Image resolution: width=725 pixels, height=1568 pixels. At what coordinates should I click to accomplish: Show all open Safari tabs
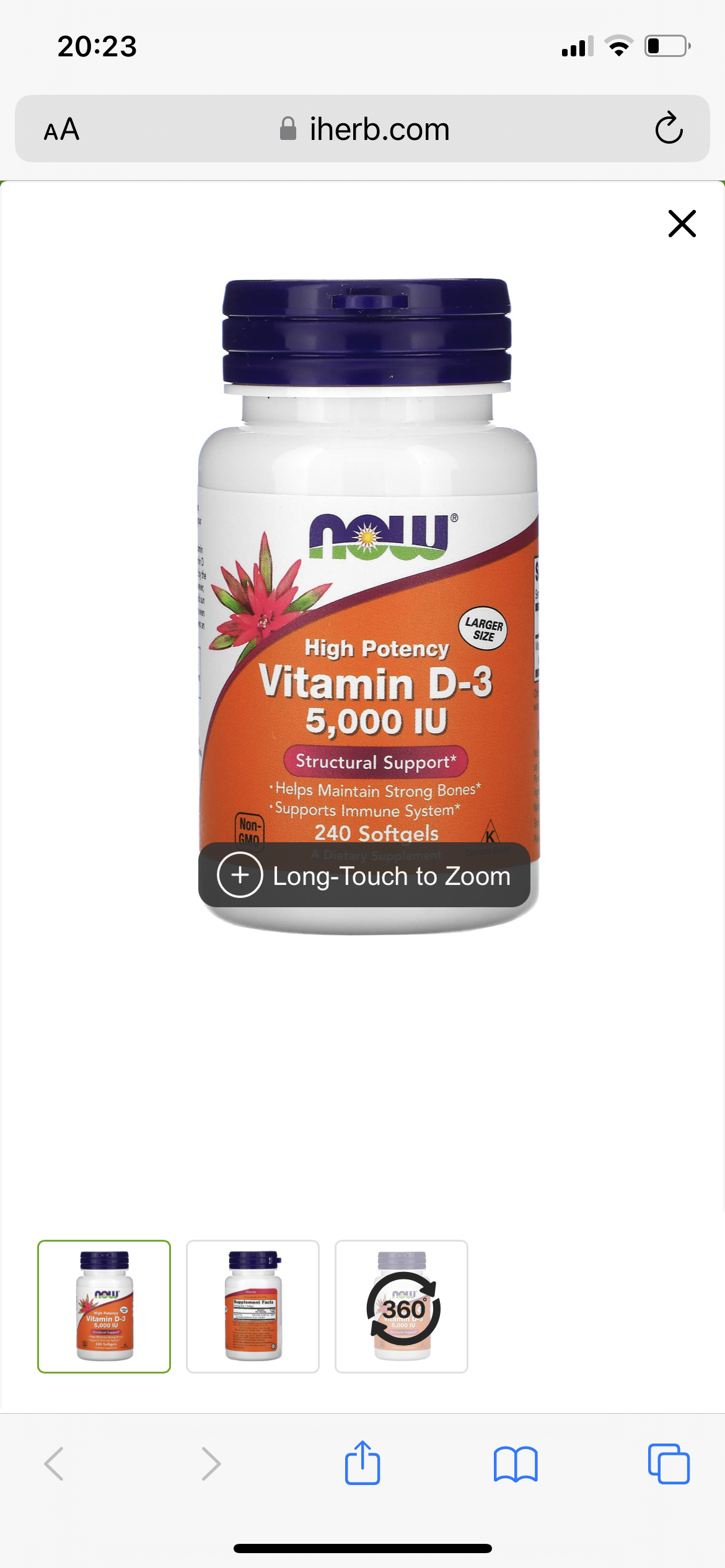669,1464
